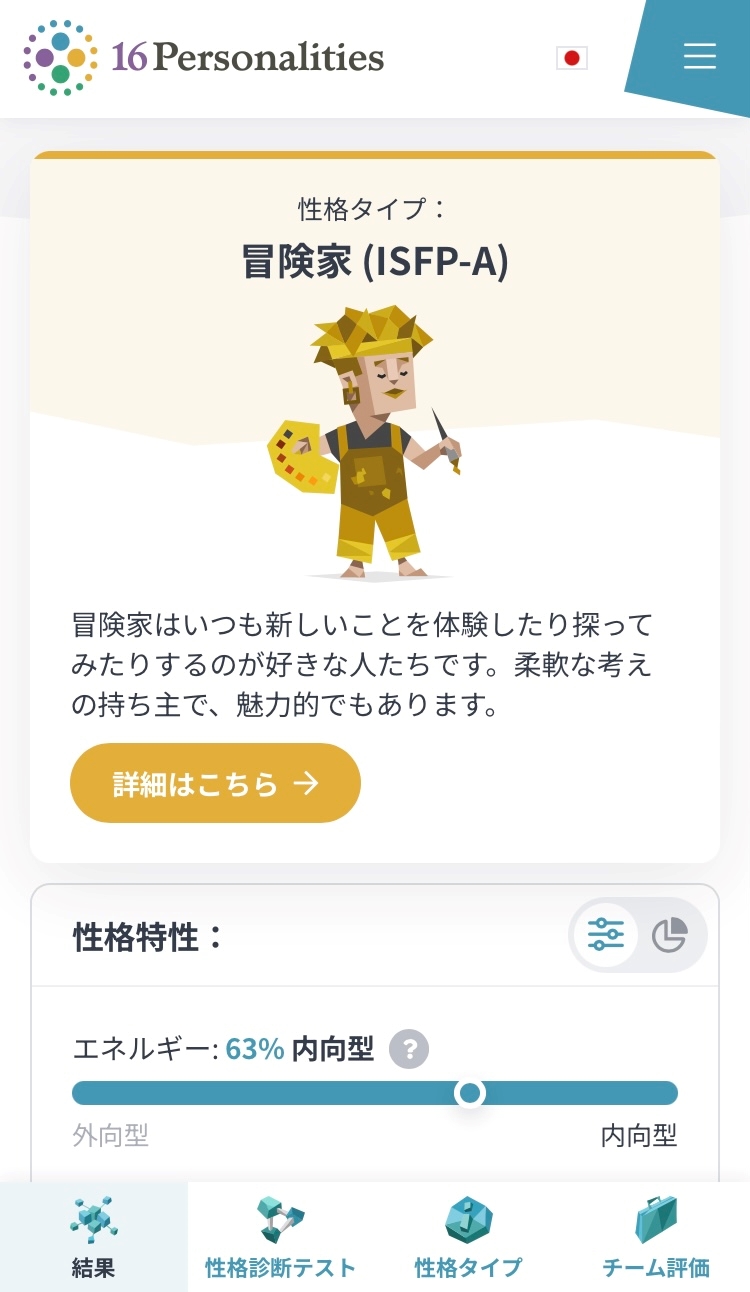
Task: Select the 結果 tab
Action: [94, 1237]
